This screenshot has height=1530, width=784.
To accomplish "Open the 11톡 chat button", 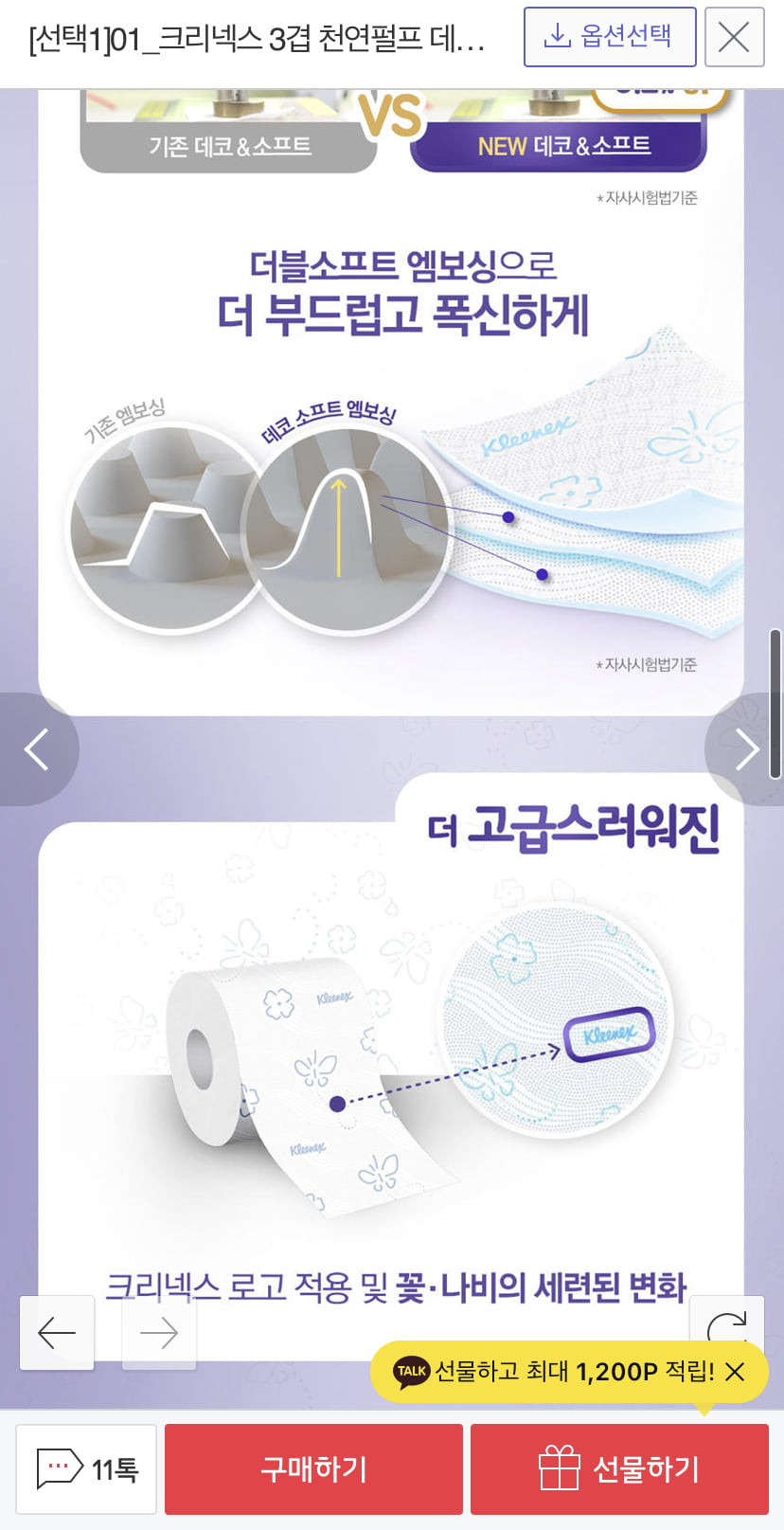I will tap(86, 1469).
